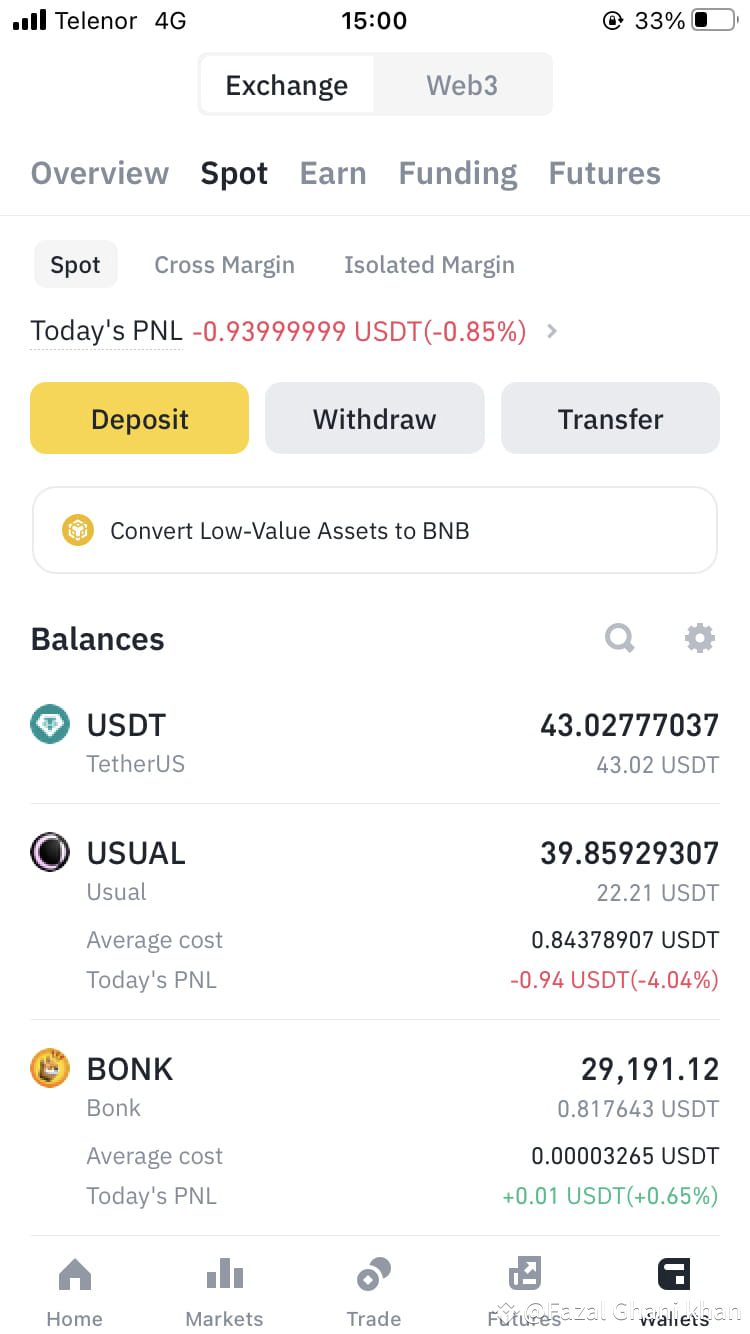Screen dimensions: 750x1334
Task: Open the Futures tab icon
Action: [524, 1272]
